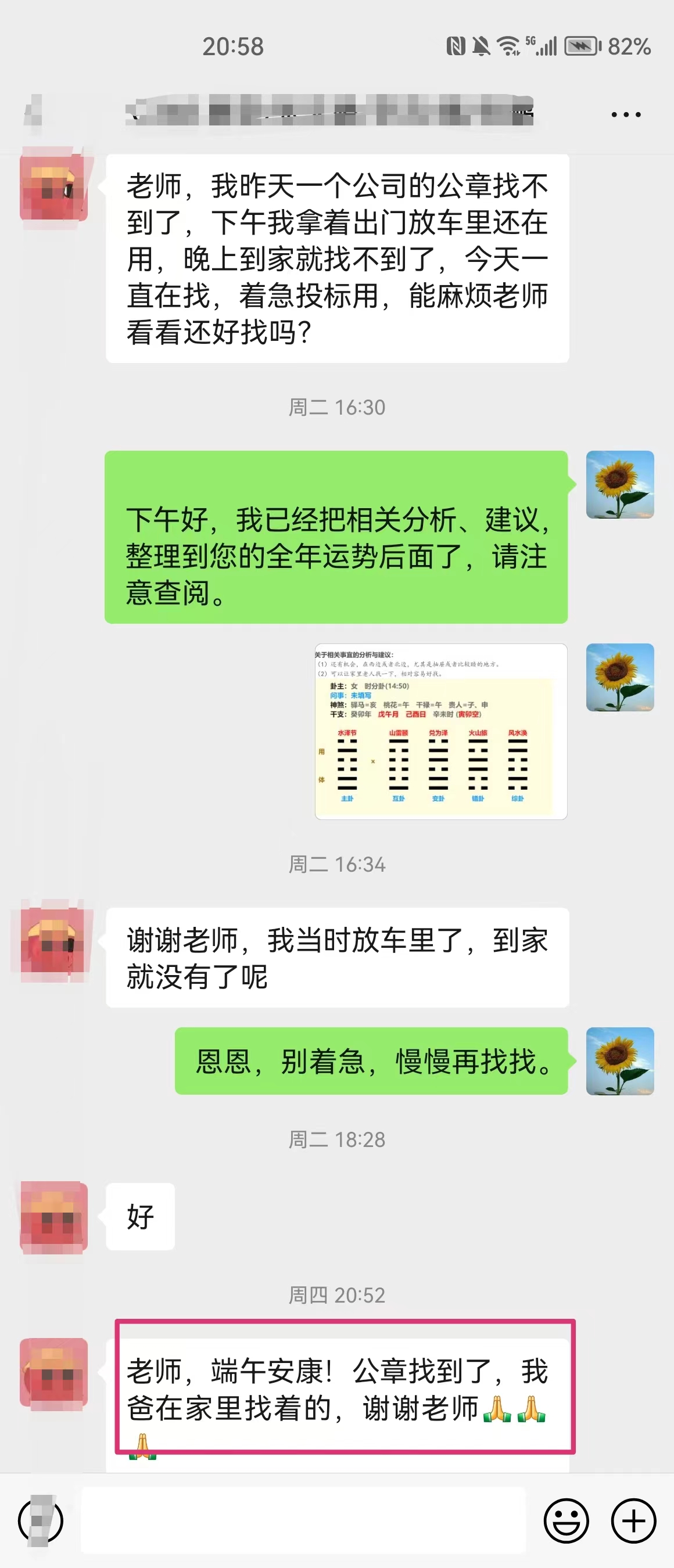Switch to voice input mode

[40, 1520]
